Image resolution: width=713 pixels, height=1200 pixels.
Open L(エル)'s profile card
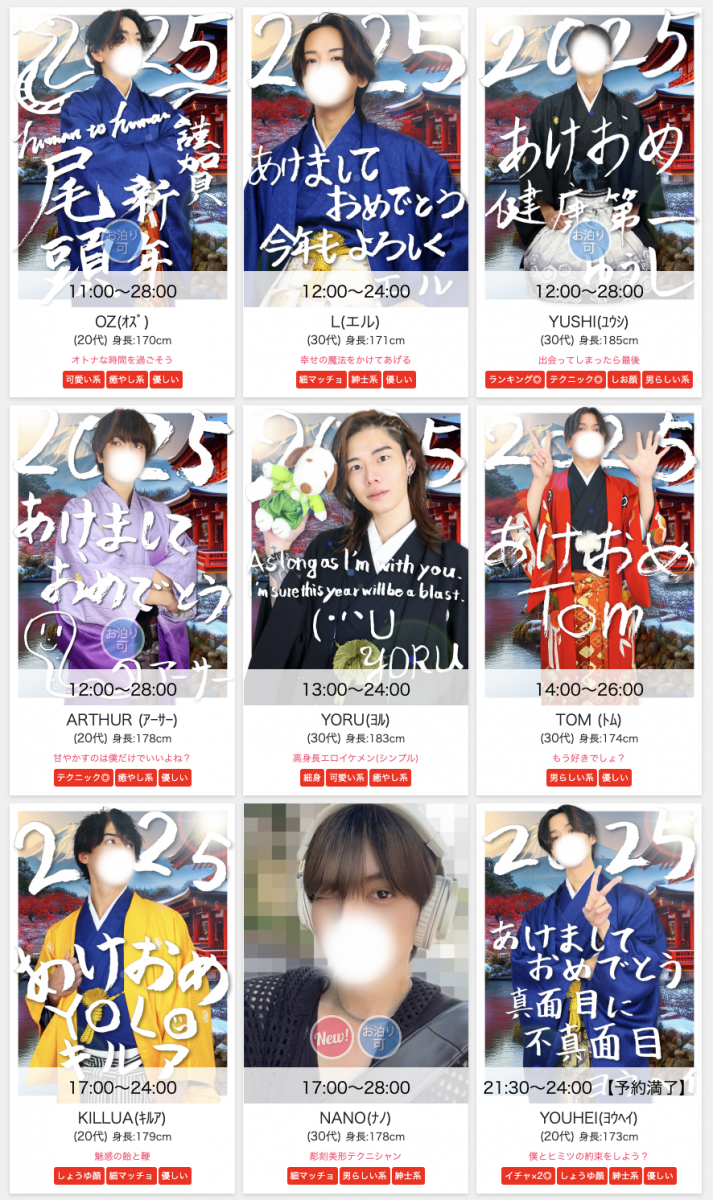coord(355,160)
